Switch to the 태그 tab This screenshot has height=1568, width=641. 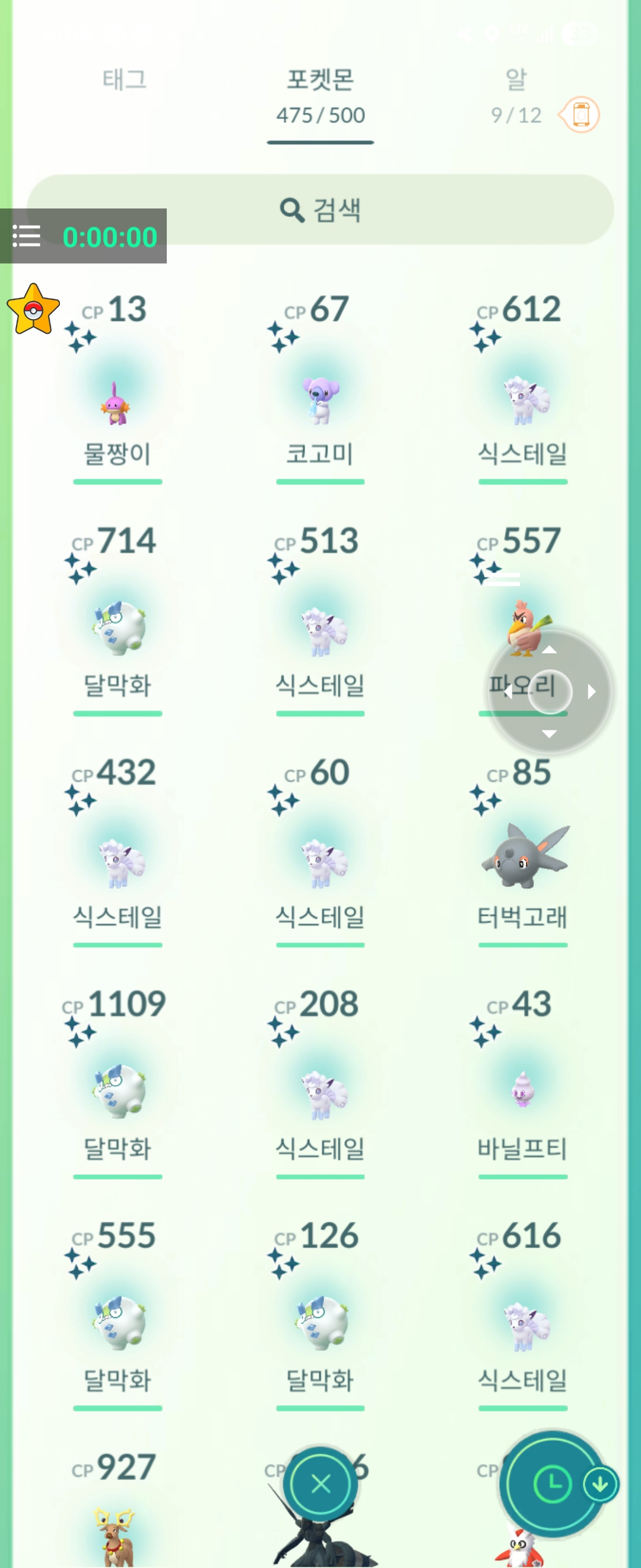click(x=124, y=80)
